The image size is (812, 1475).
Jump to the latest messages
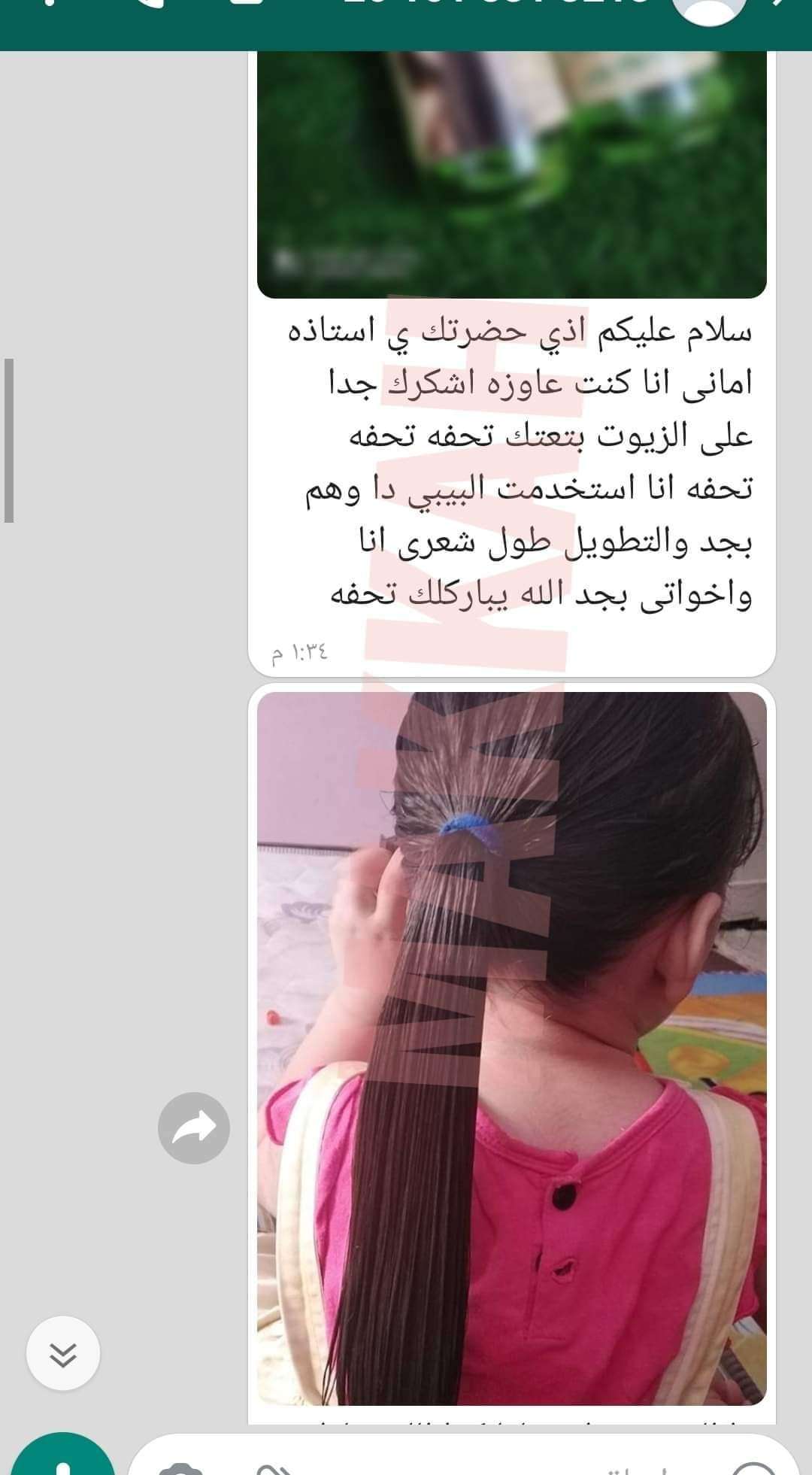pos(63,1353)
